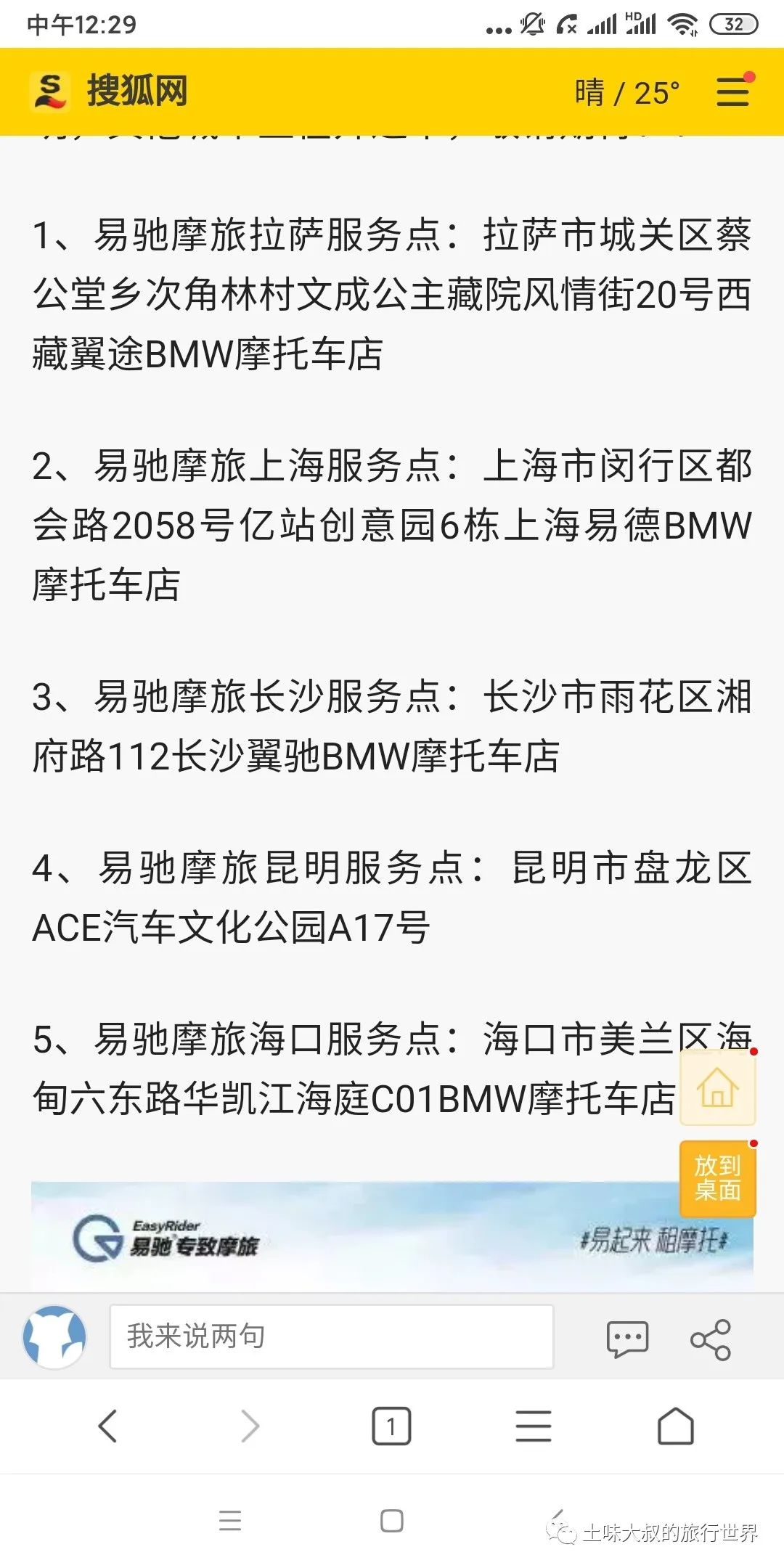Open comments with the speech bubble icon
The image size is (784, 1568).
tap(626, 1339)
